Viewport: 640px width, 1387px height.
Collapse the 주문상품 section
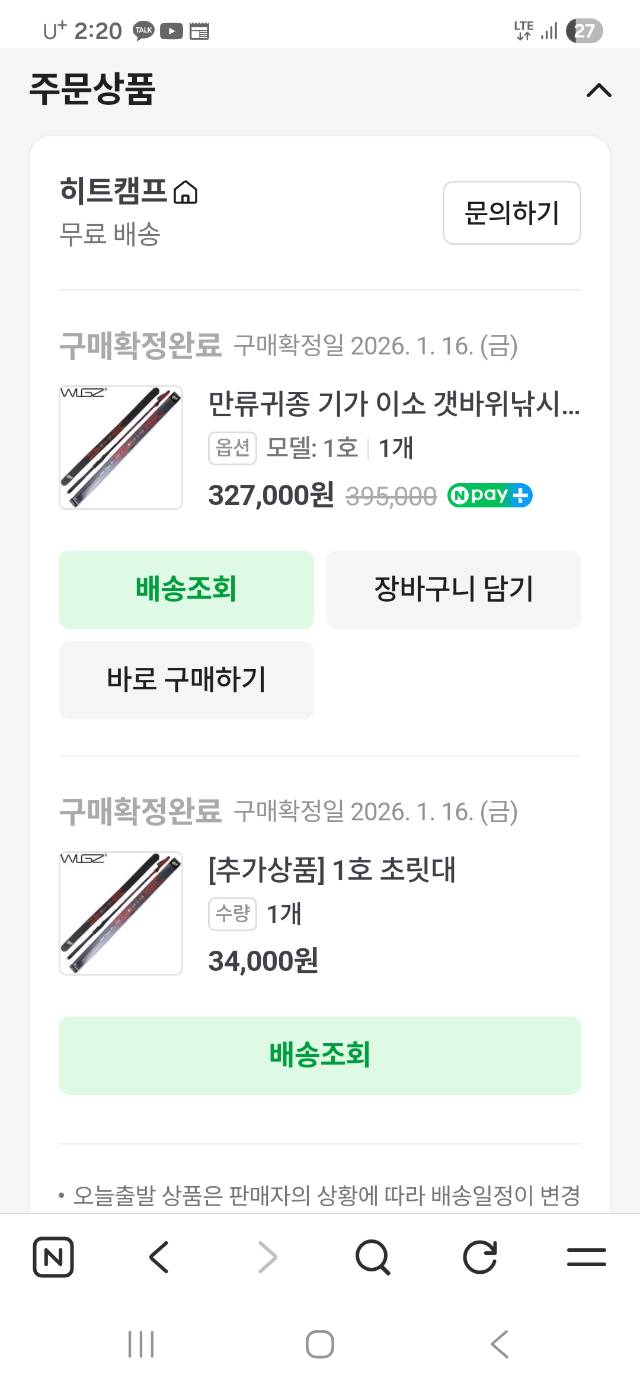coord(598,91)
